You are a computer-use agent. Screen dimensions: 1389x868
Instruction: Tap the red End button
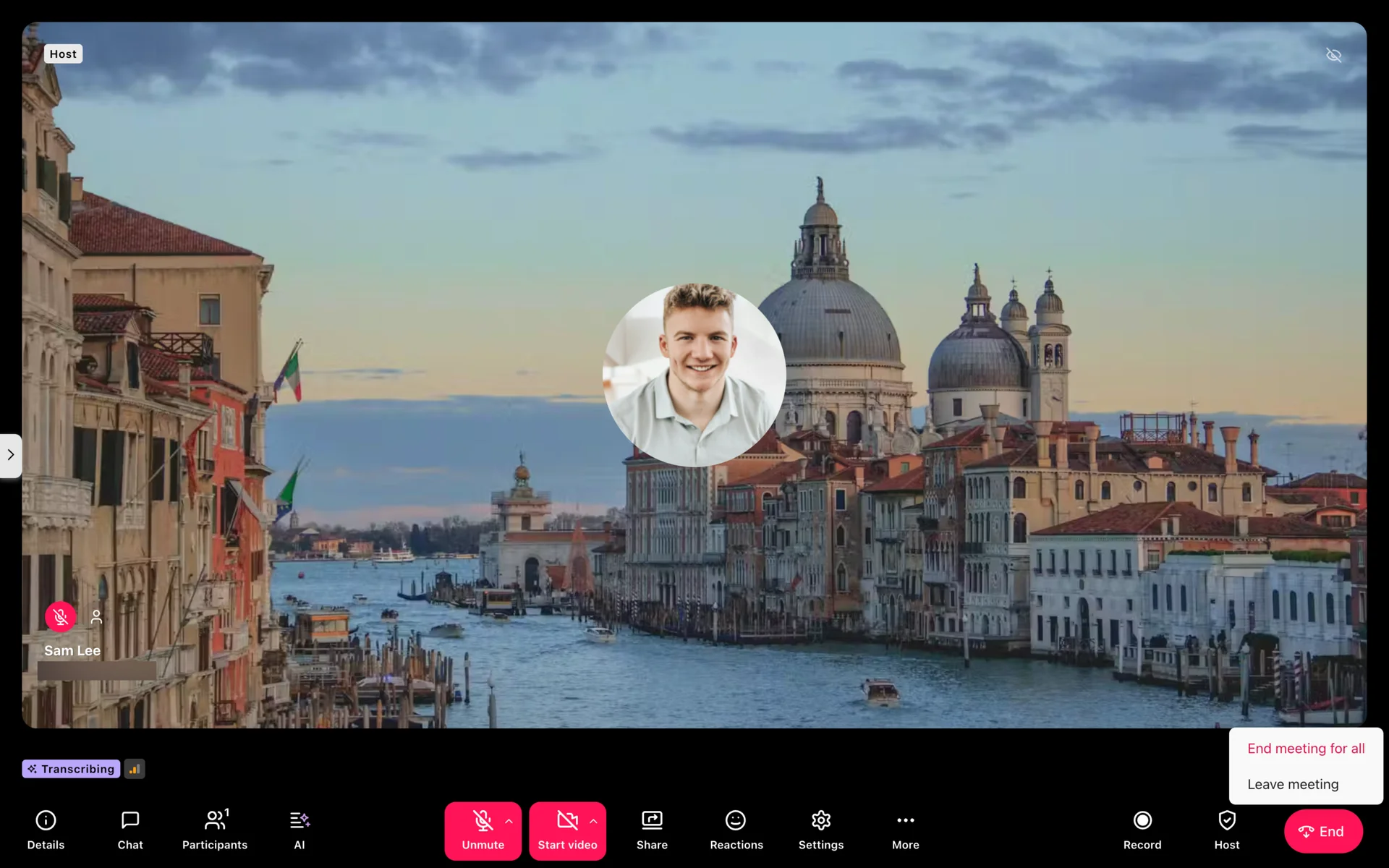pos(1323,831)
